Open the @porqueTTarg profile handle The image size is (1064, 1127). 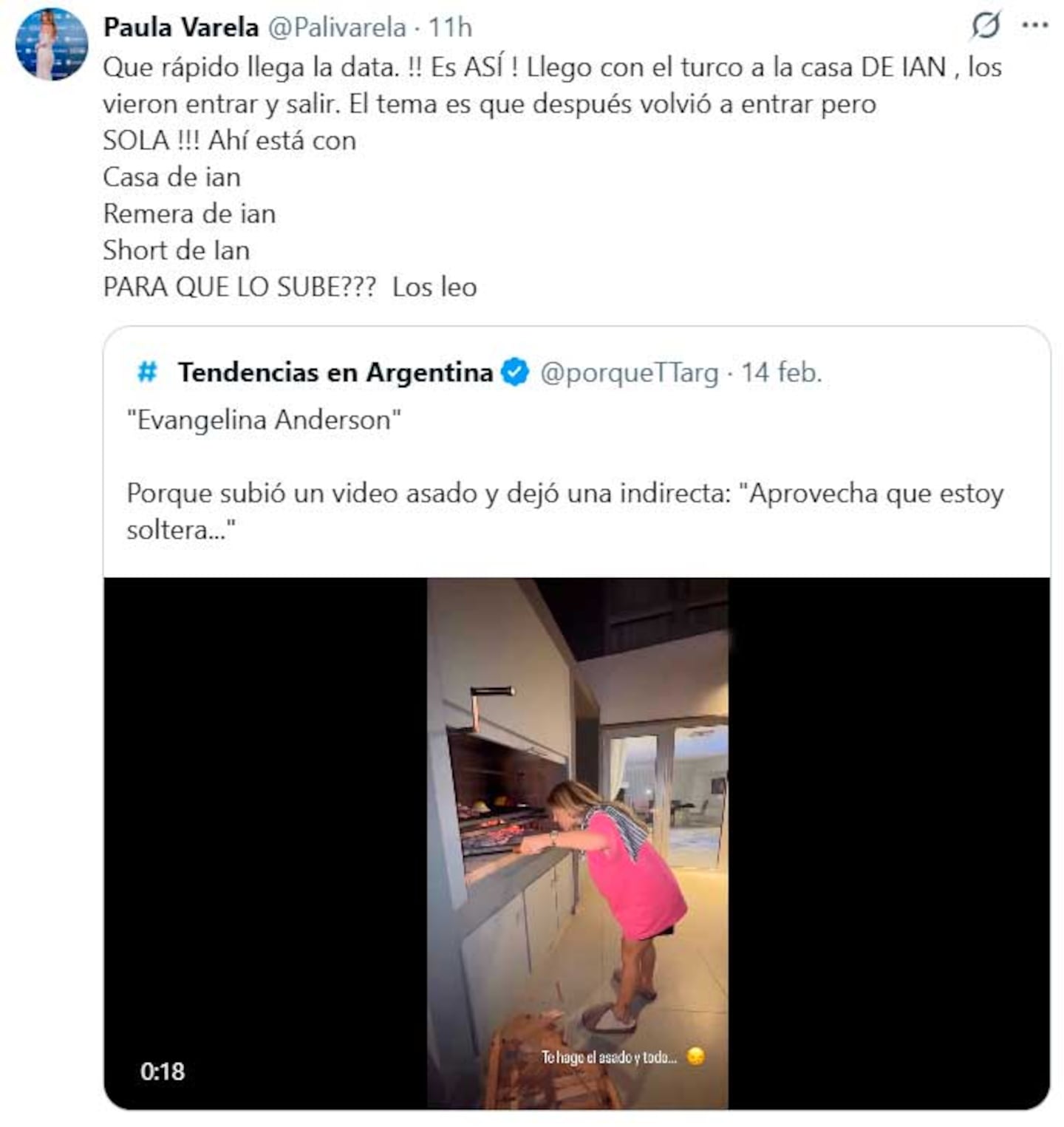pos(629,372)
